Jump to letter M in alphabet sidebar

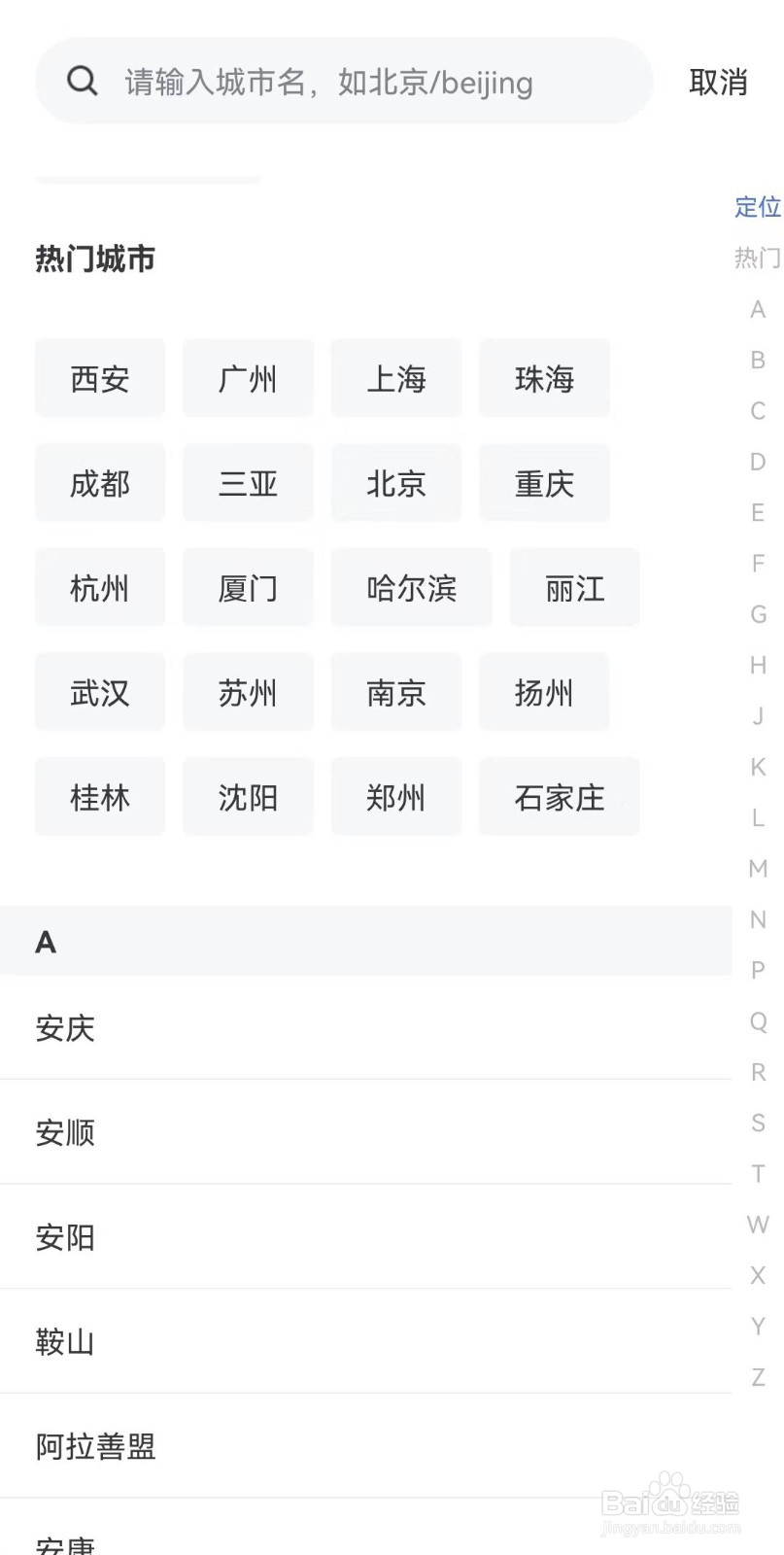pos(758,869)
